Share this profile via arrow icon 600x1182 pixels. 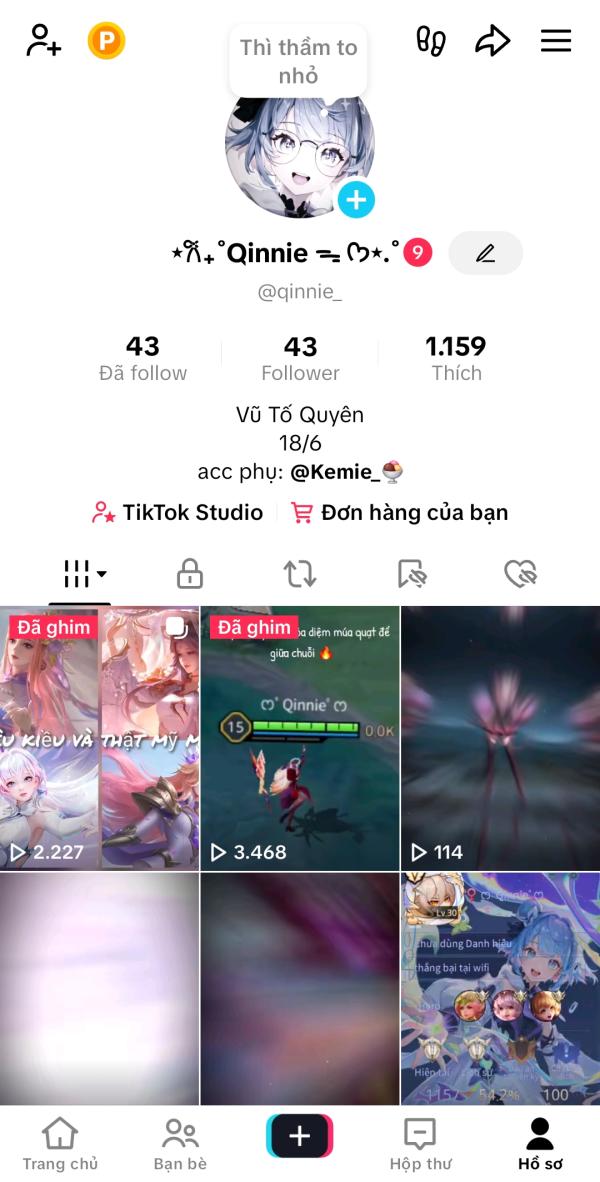coord(492,41)
